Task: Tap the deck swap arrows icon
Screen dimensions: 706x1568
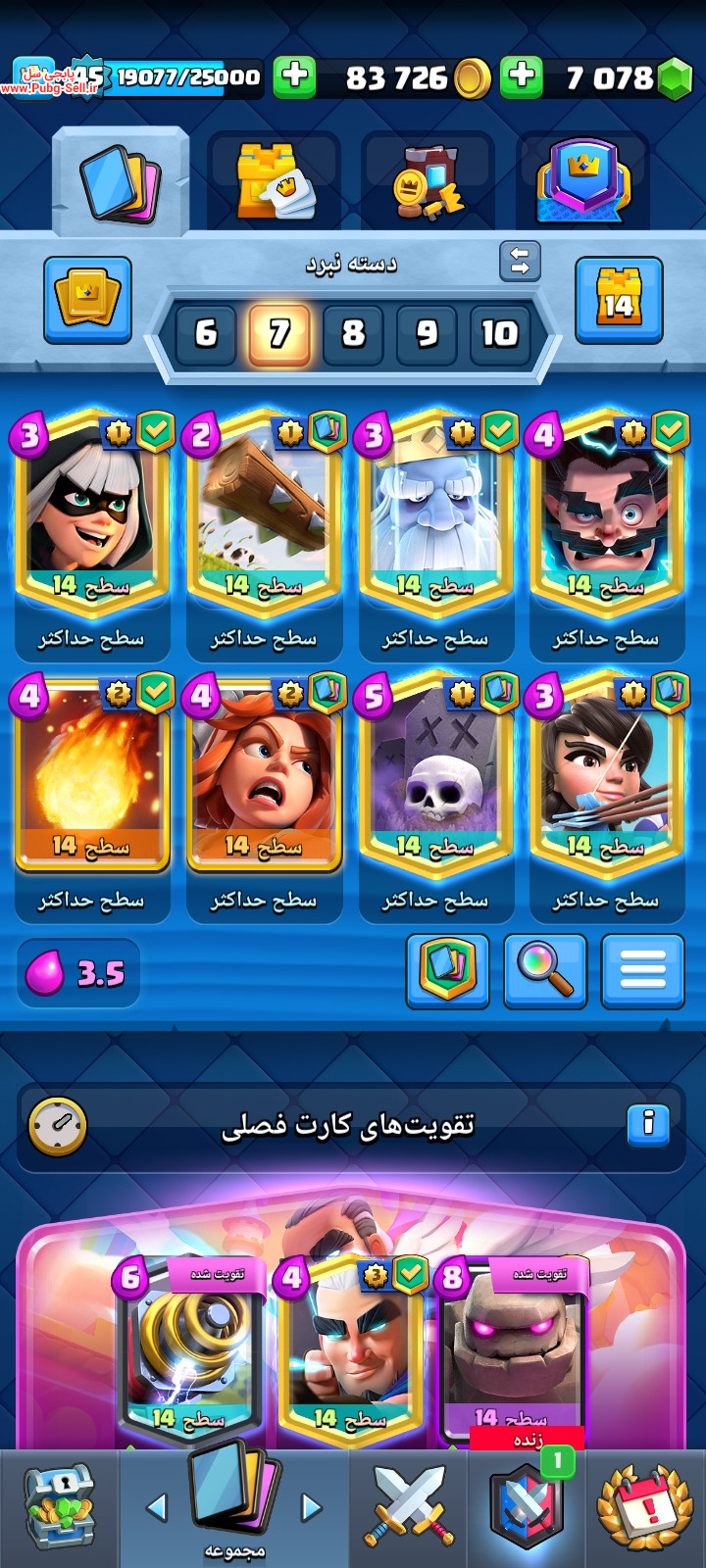Action: click(520, 262)
